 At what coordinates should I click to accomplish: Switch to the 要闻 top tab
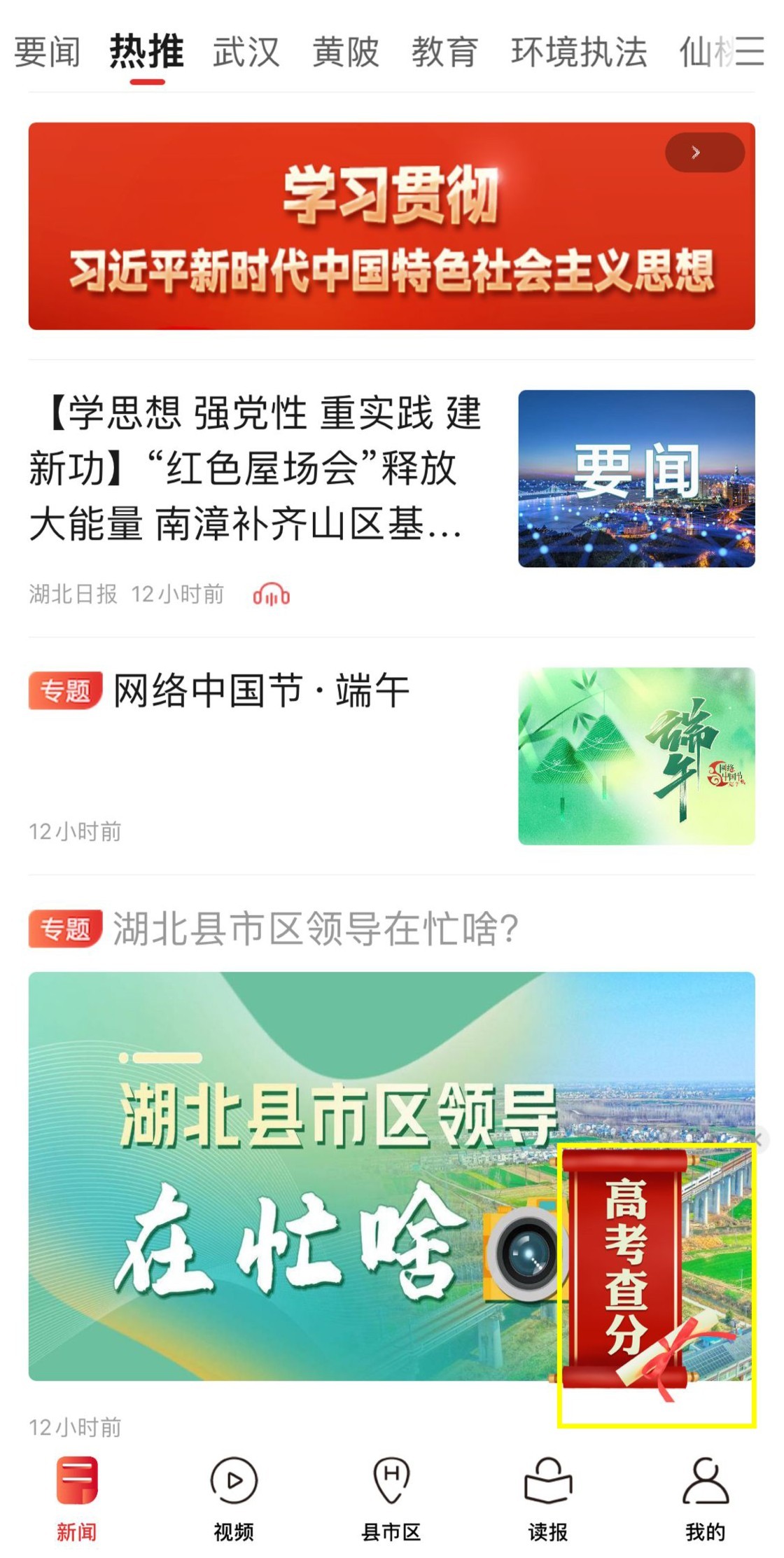pyautogui.click(x=47, y=53)
